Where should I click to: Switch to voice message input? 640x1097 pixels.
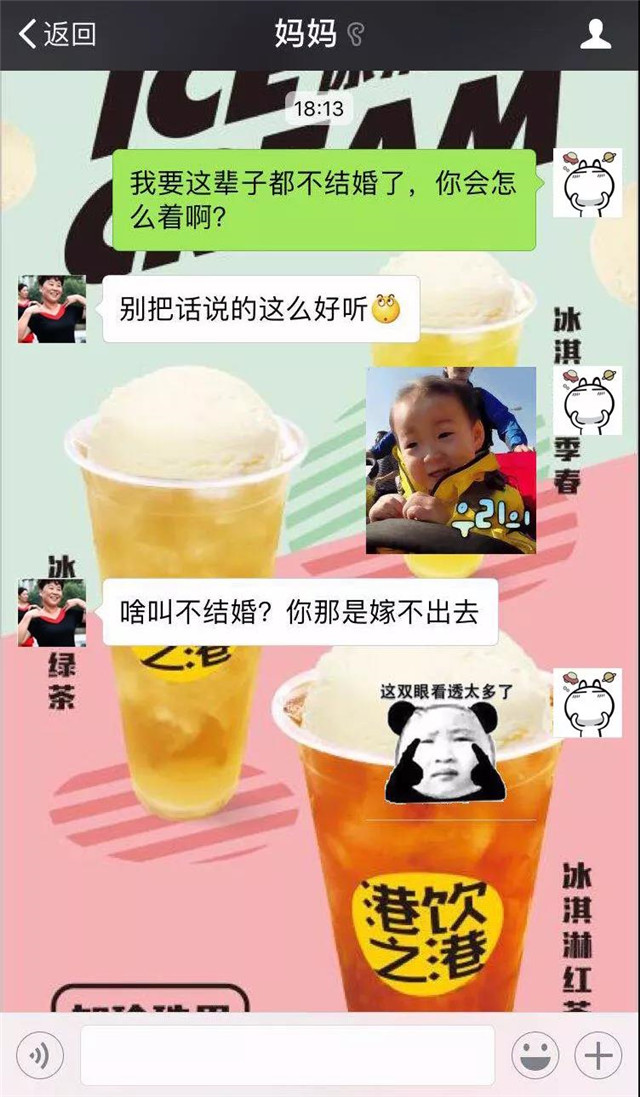(40, 1054)
